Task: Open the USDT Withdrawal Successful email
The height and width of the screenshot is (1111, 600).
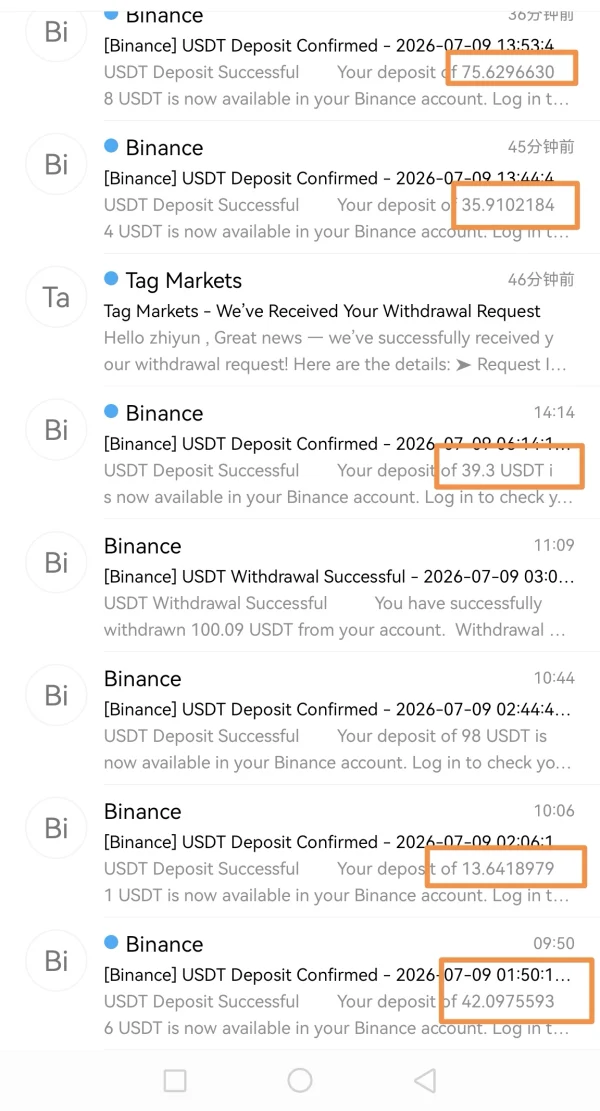Action: (300, 585)
